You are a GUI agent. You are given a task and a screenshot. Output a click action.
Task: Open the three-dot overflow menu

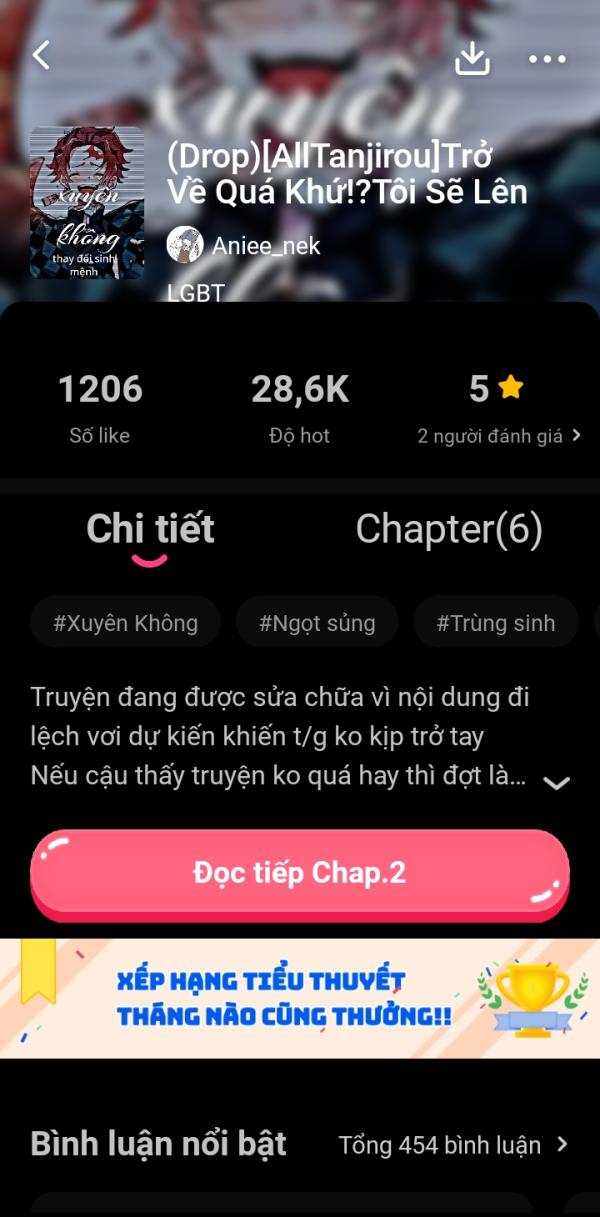tap(547, 59)
